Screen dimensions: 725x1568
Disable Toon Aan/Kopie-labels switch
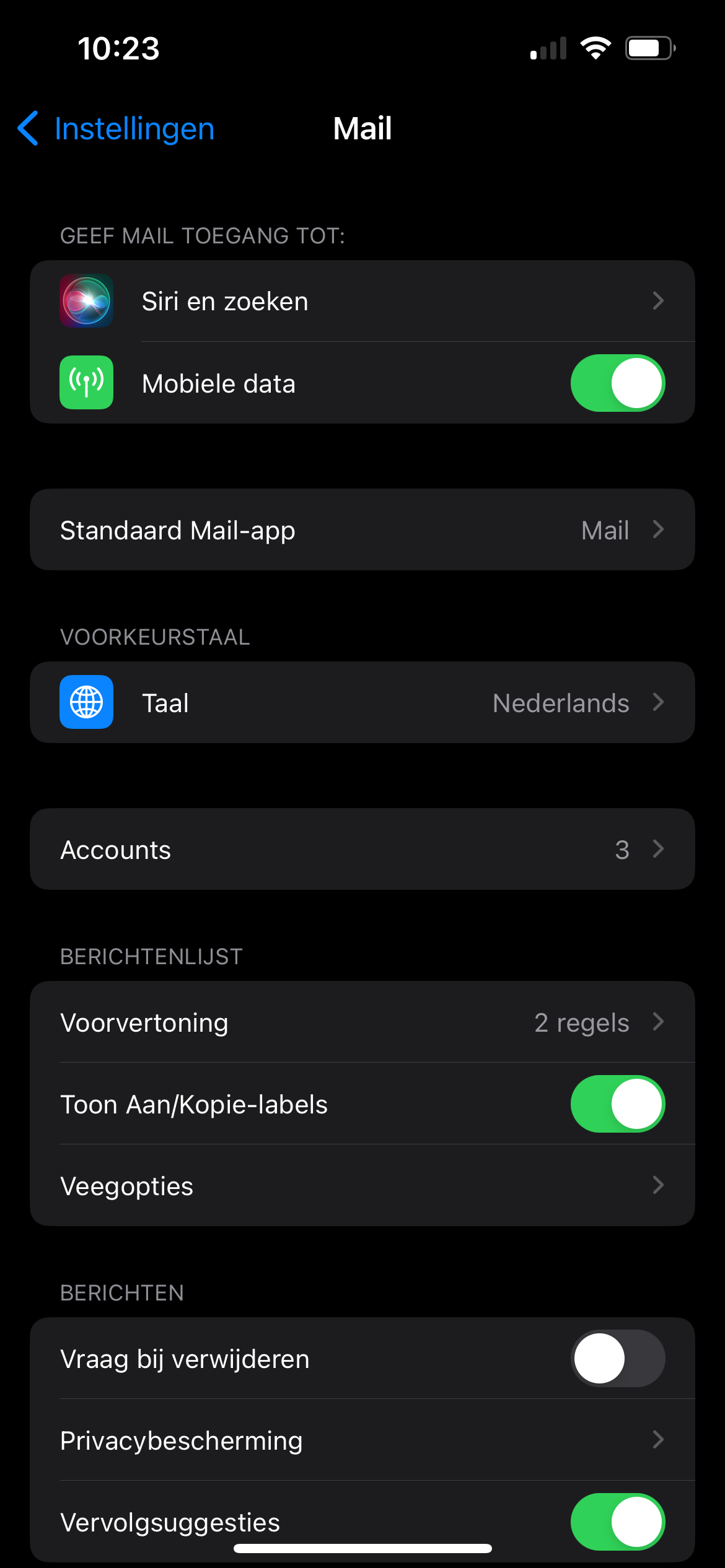(617, 1104)
